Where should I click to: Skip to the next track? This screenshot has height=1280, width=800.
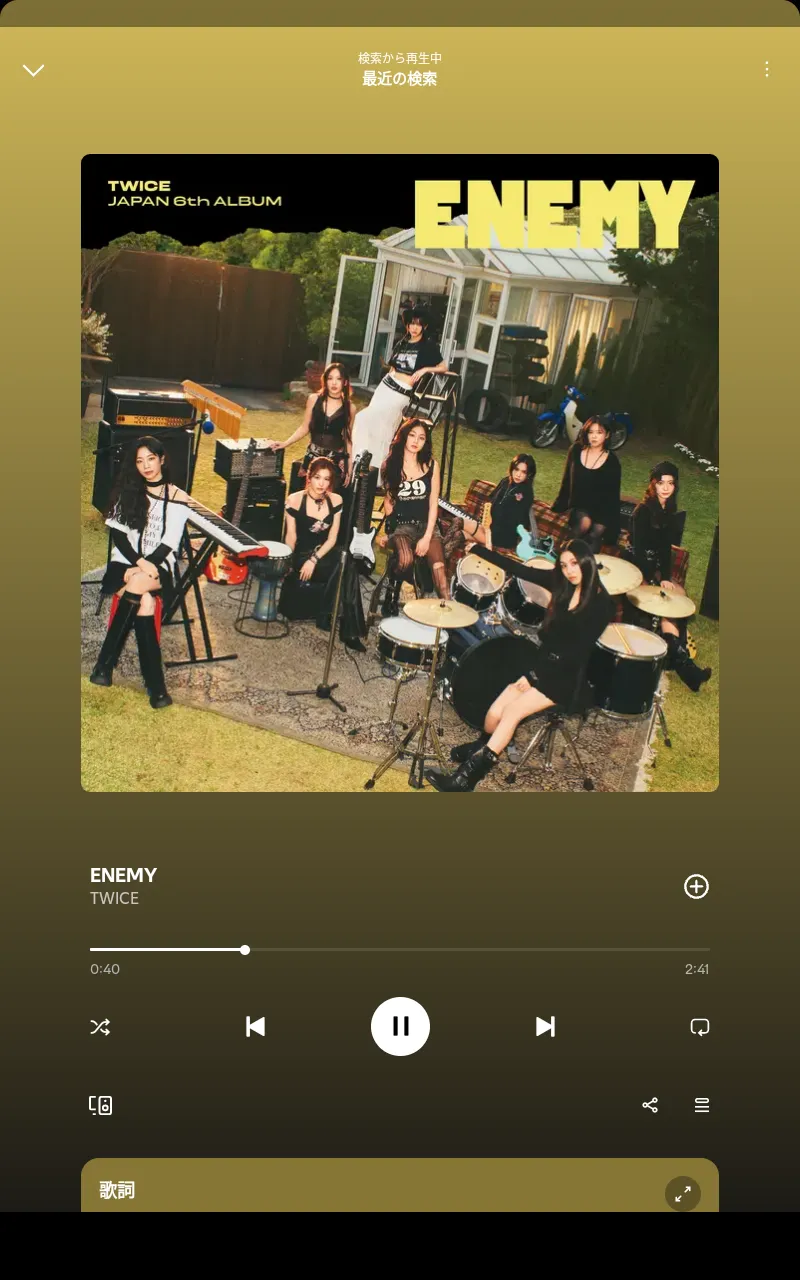click(x=545, y=1026)
